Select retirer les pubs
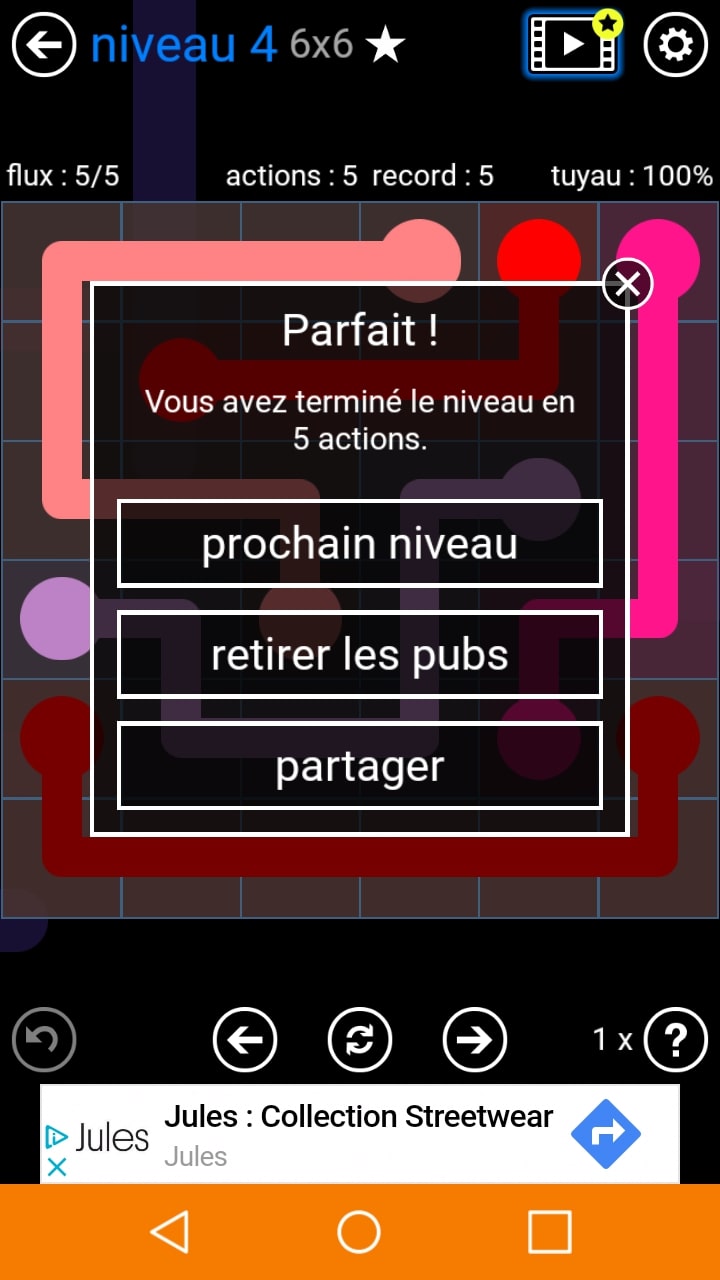The image size is (720, 1280). 360,655
